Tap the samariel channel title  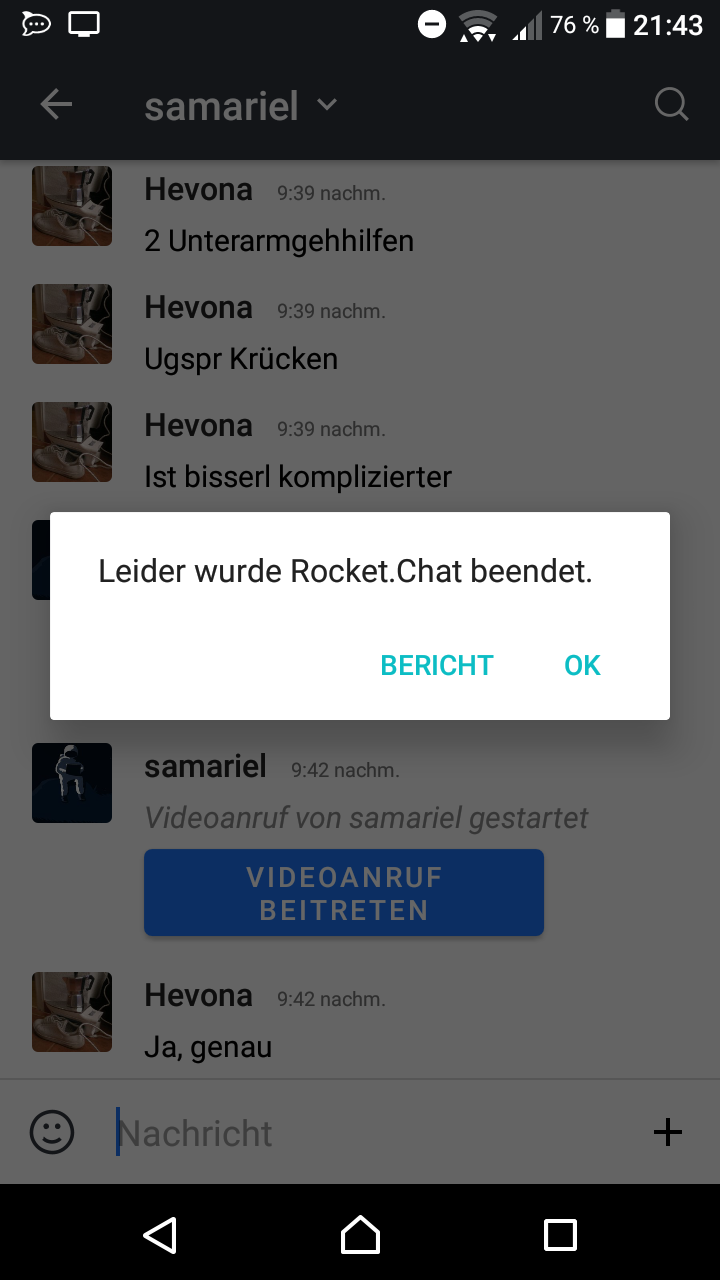[221, 104]
